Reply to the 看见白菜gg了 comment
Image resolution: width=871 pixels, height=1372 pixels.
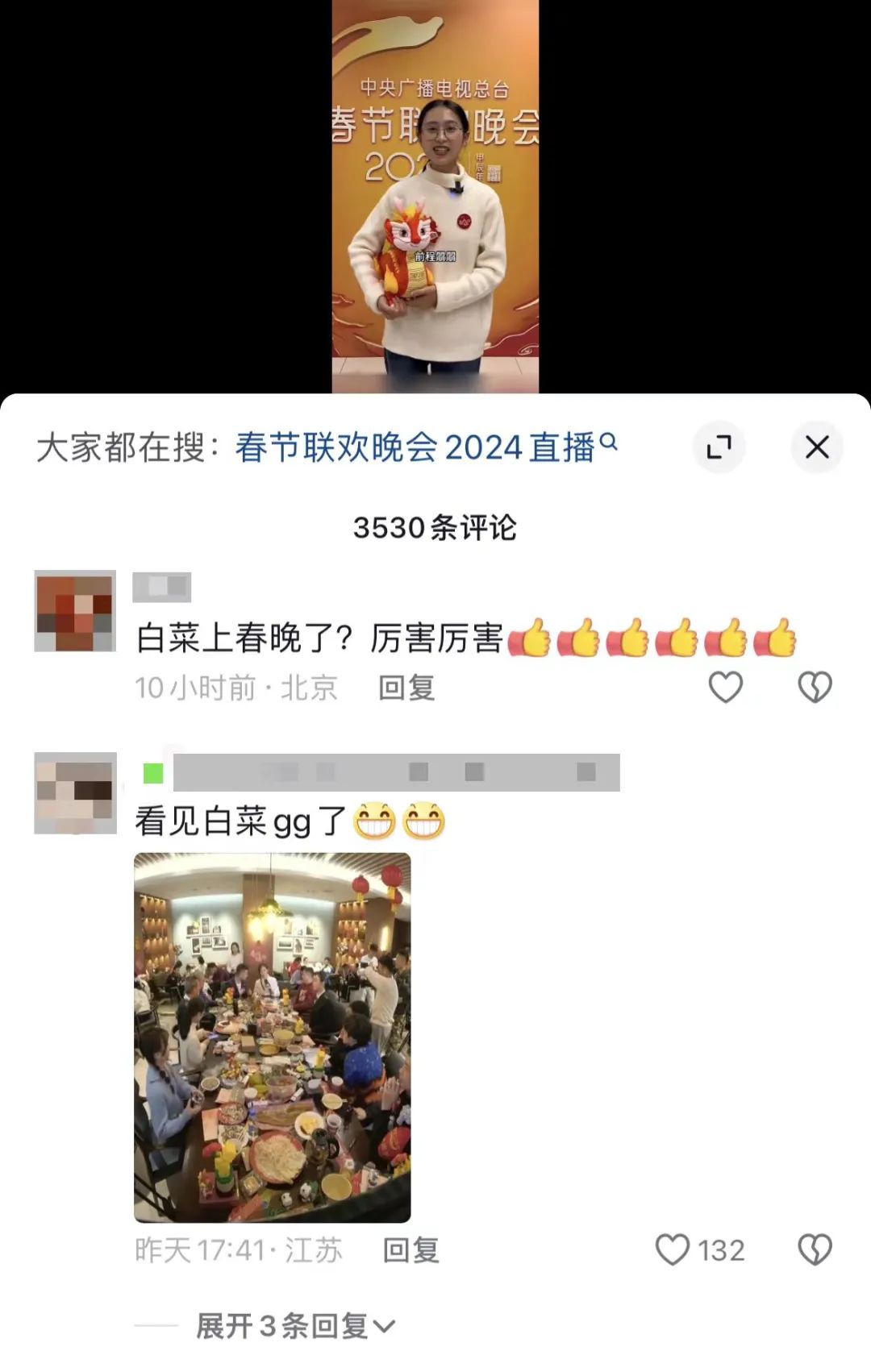click(410, 1250)
